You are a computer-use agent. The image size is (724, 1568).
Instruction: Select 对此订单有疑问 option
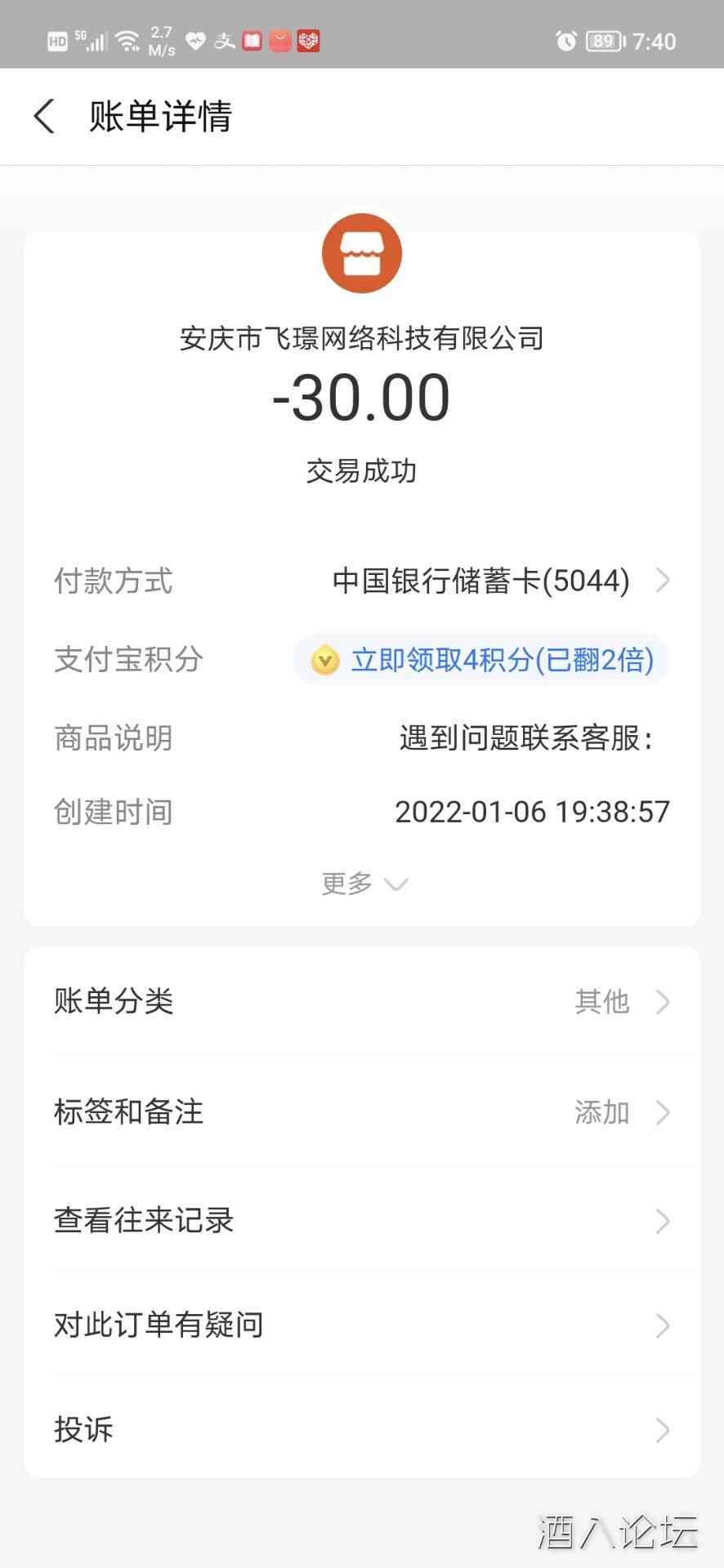tap(362, 1325)
